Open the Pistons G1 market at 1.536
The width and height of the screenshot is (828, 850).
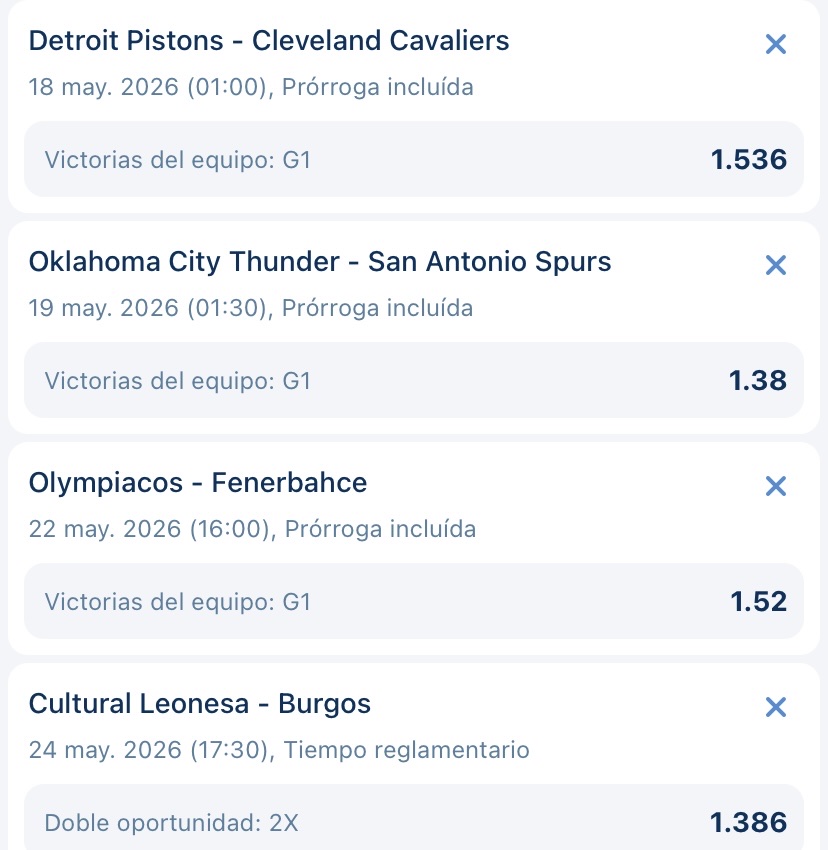(414, 159)
